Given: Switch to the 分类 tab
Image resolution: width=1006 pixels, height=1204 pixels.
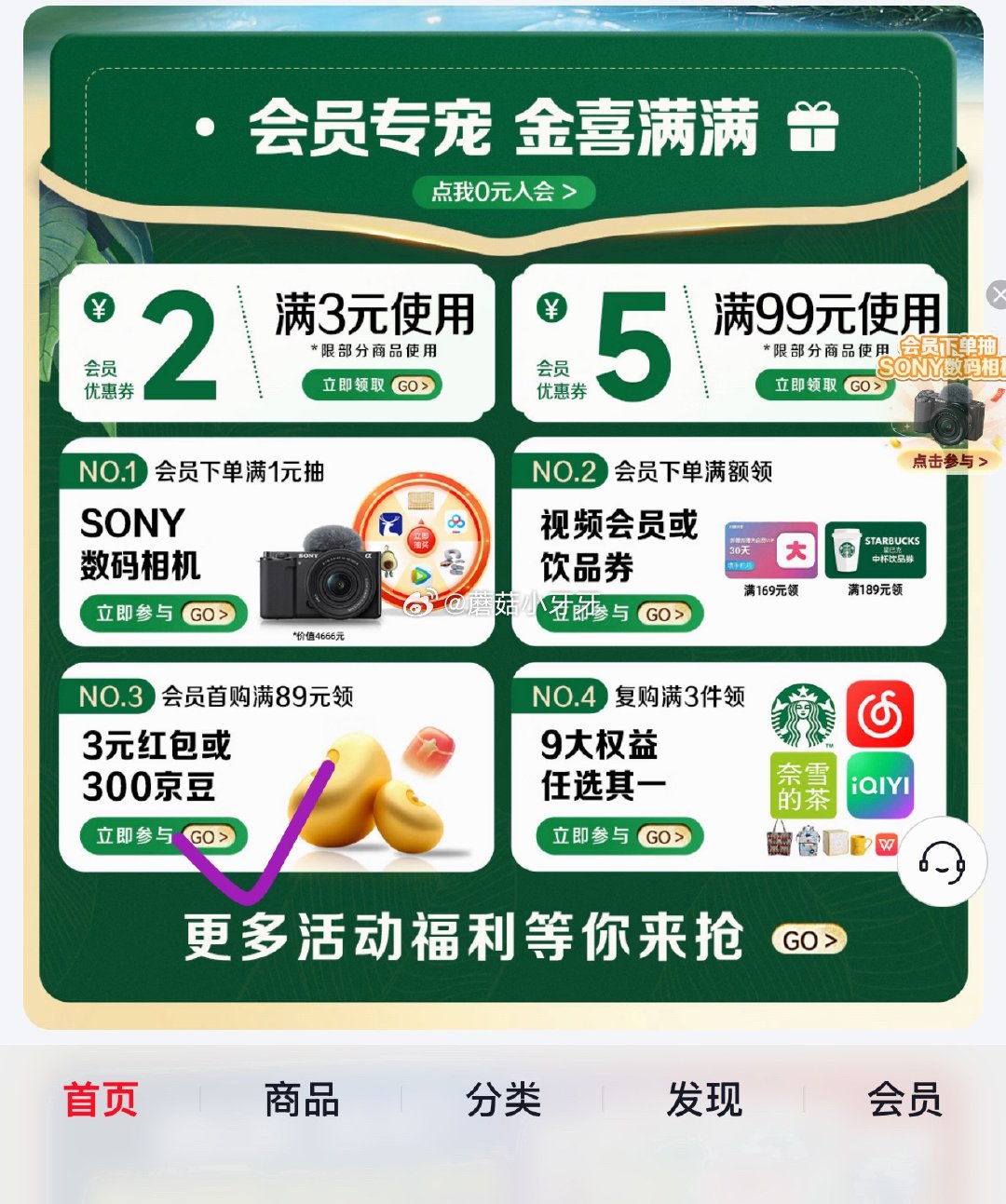Looking at the screenshot, I should coord(503,1100).
